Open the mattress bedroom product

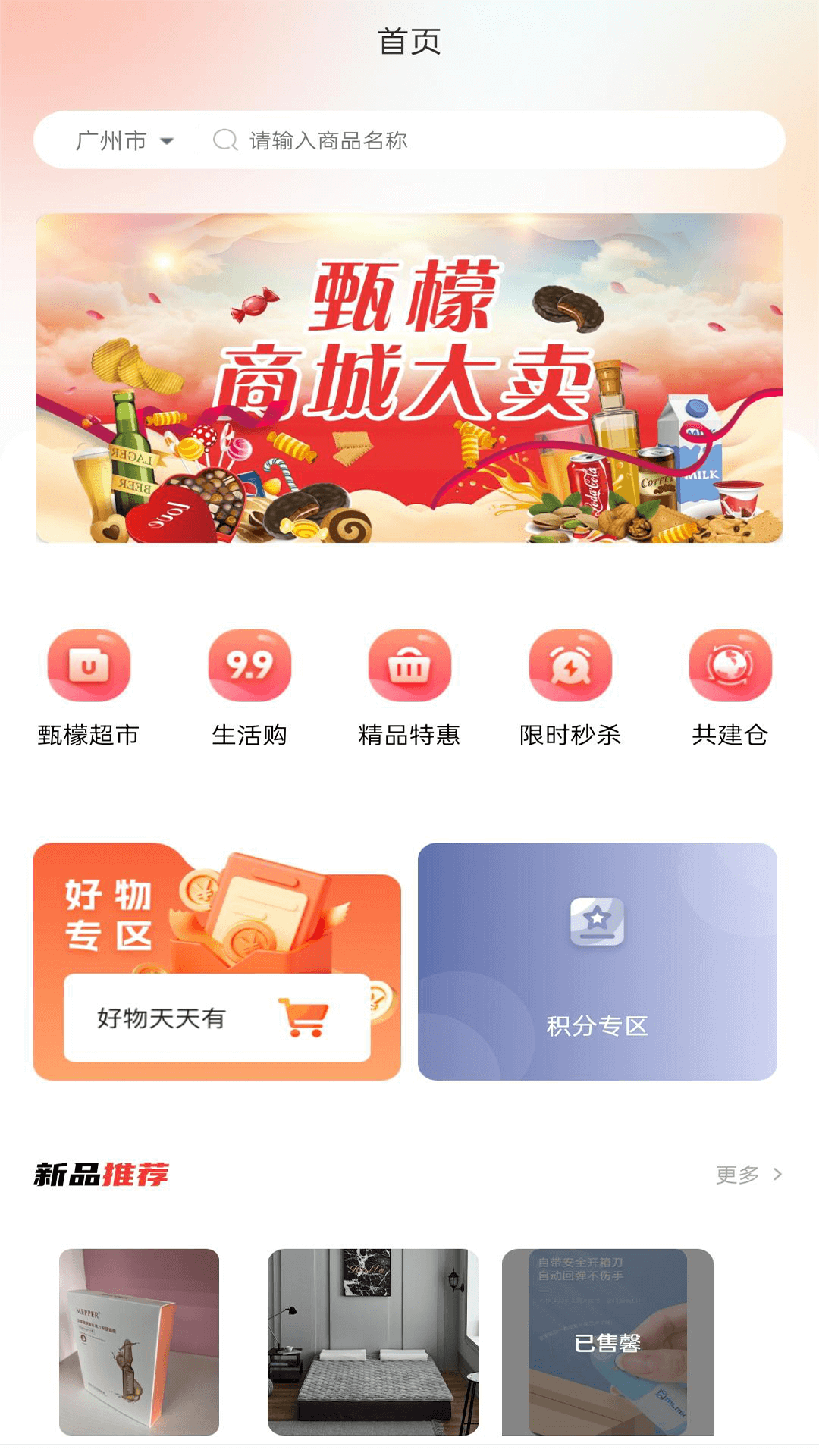pyautogui.click(x=373, y=1341)
